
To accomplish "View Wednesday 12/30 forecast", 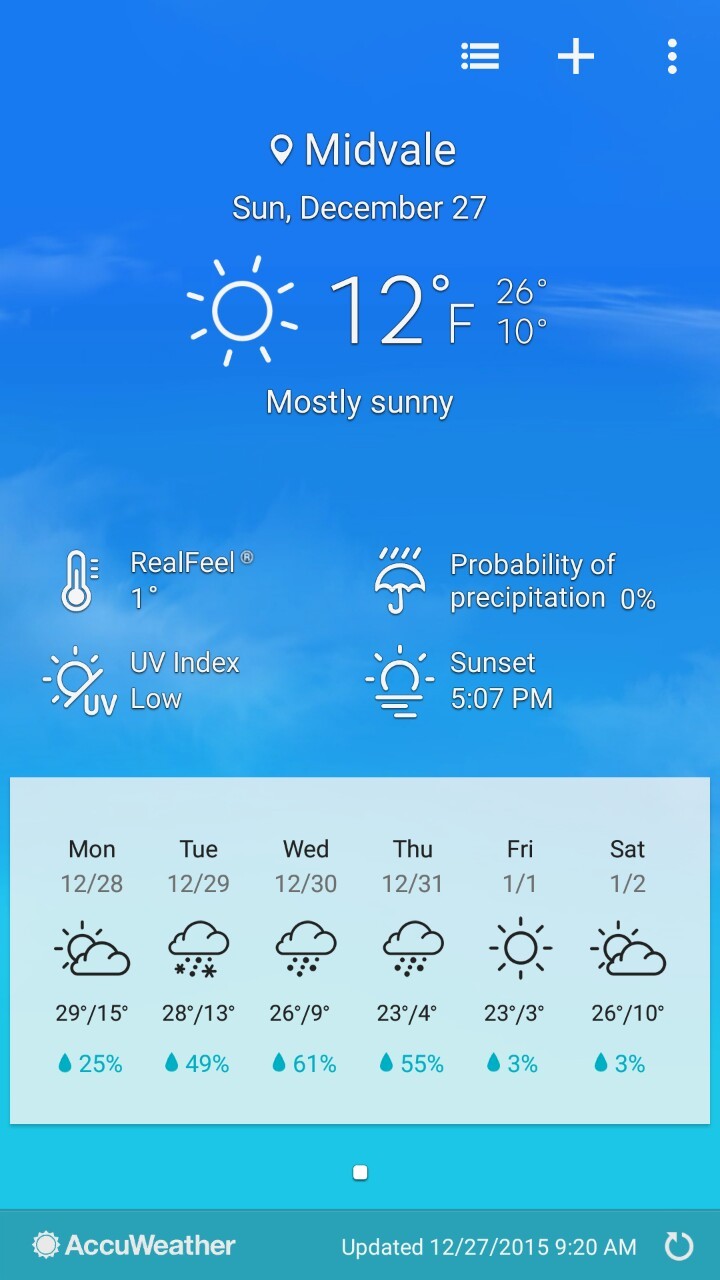I will pos(306,957).
